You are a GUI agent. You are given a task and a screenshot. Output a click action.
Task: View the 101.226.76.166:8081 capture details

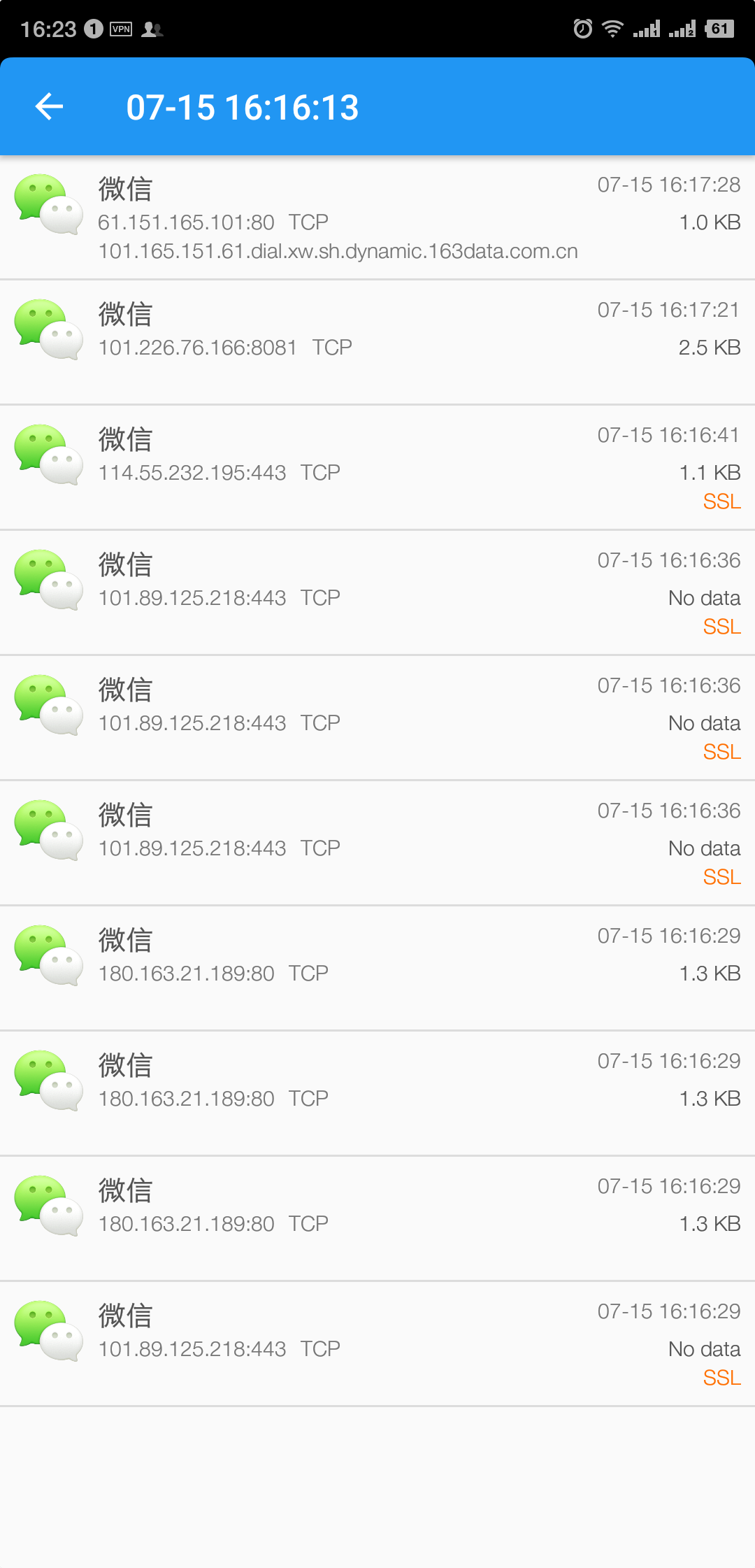(x=377, y=342)
